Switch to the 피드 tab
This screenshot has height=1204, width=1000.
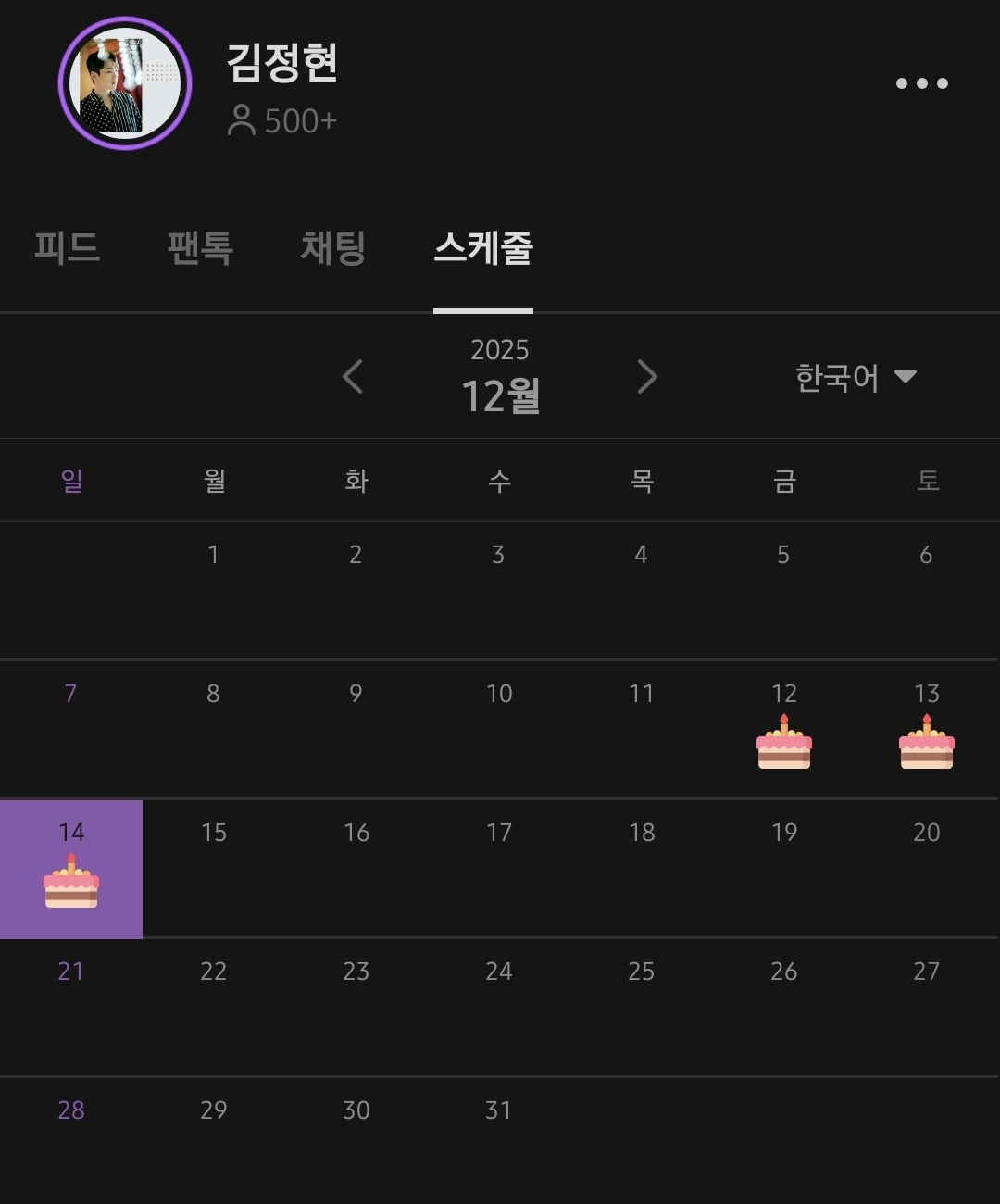coord(67,248)
